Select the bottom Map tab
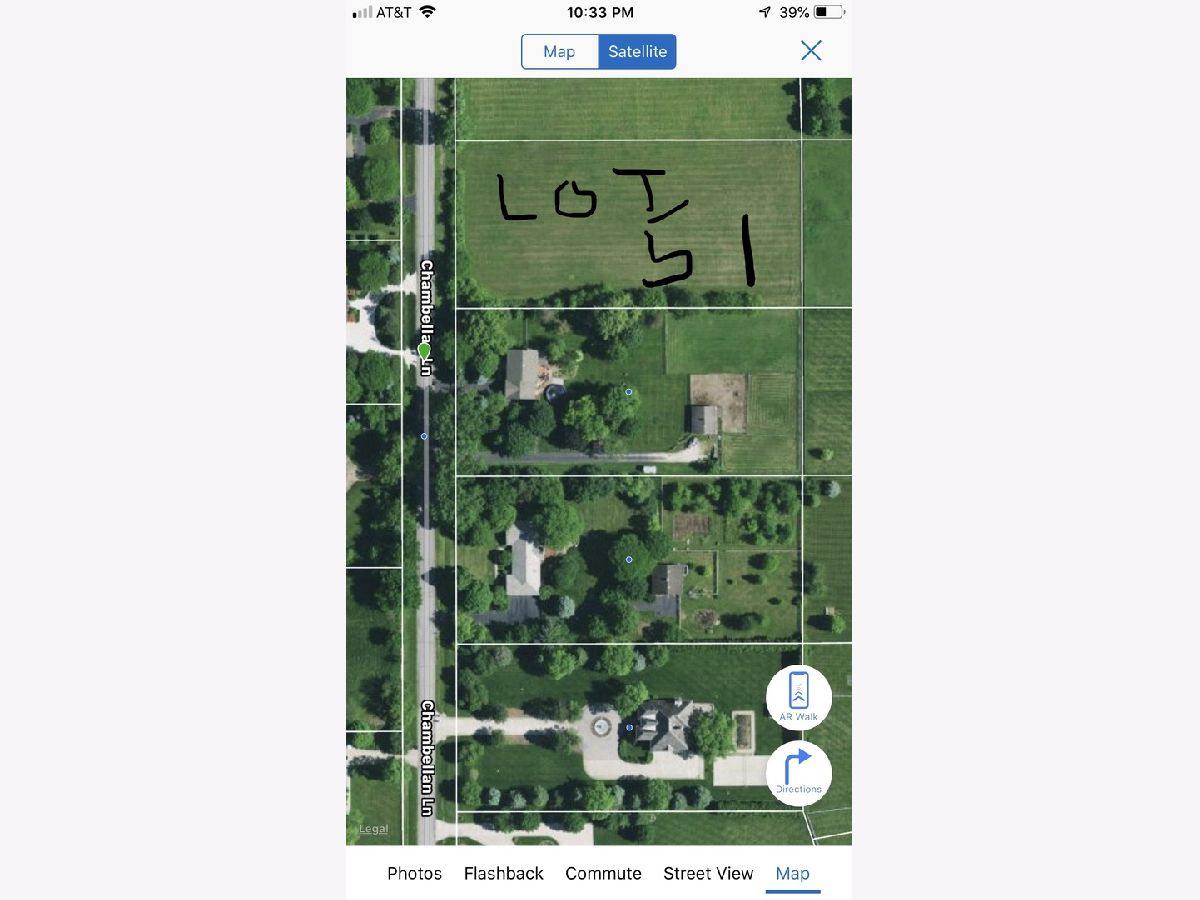The height and width of the screenshot is (900, 1200). coord(792,873)
